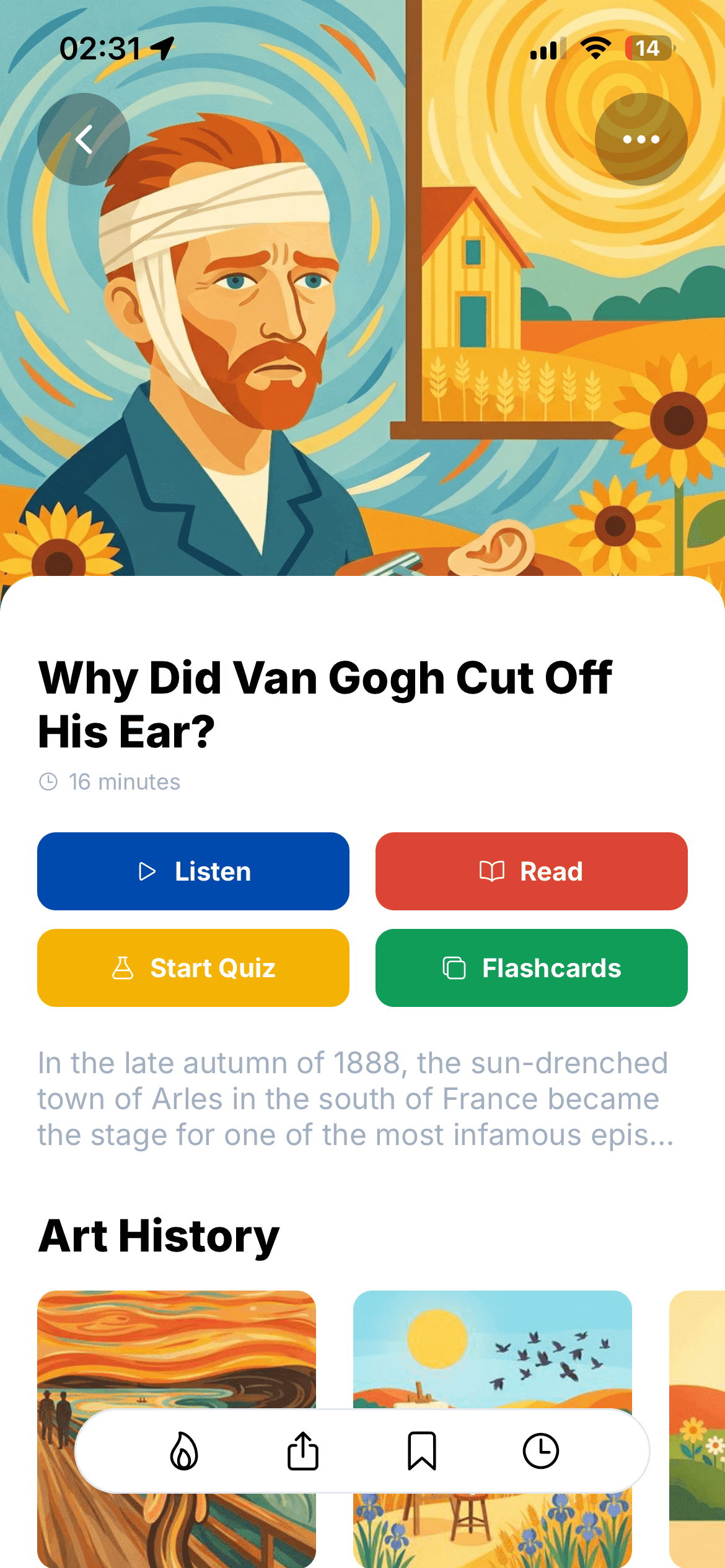Image resolution: width=725 pixels, height=1568 pixels.
Task: Open Flashcards for this lesson
Action: [x=531, y=967]
